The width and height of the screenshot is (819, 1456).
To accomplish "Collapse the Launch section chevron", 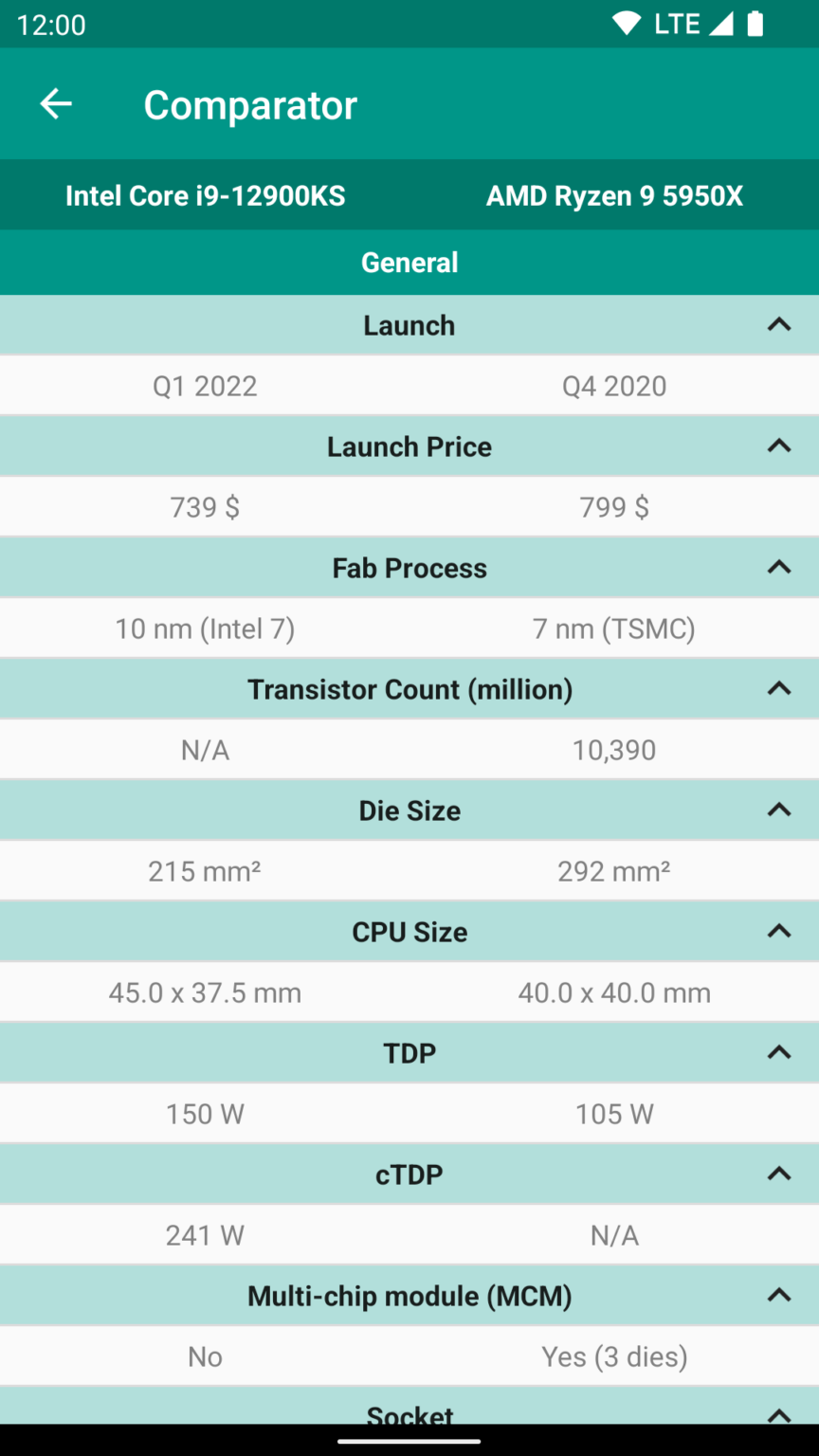I will (x=778, y=324).
